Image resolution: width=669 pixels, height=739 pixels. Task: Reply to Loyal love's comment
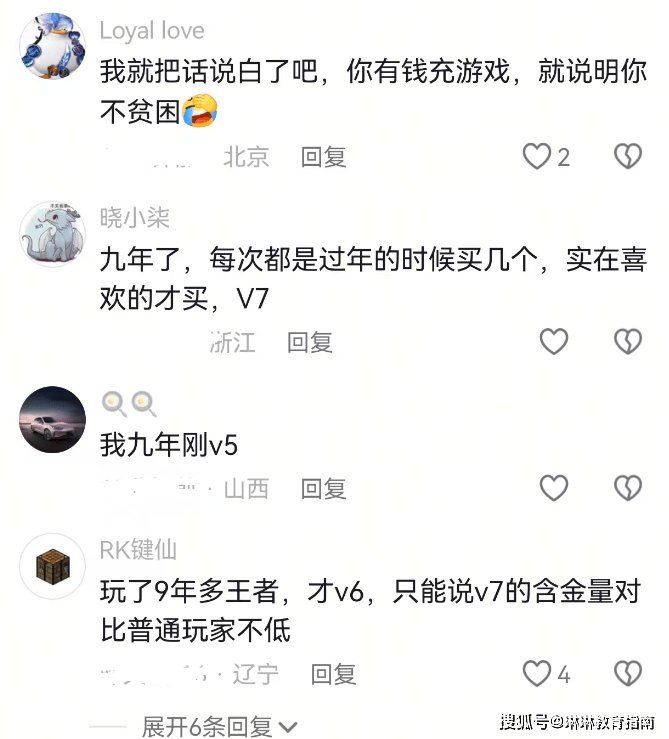click(323, 156)
